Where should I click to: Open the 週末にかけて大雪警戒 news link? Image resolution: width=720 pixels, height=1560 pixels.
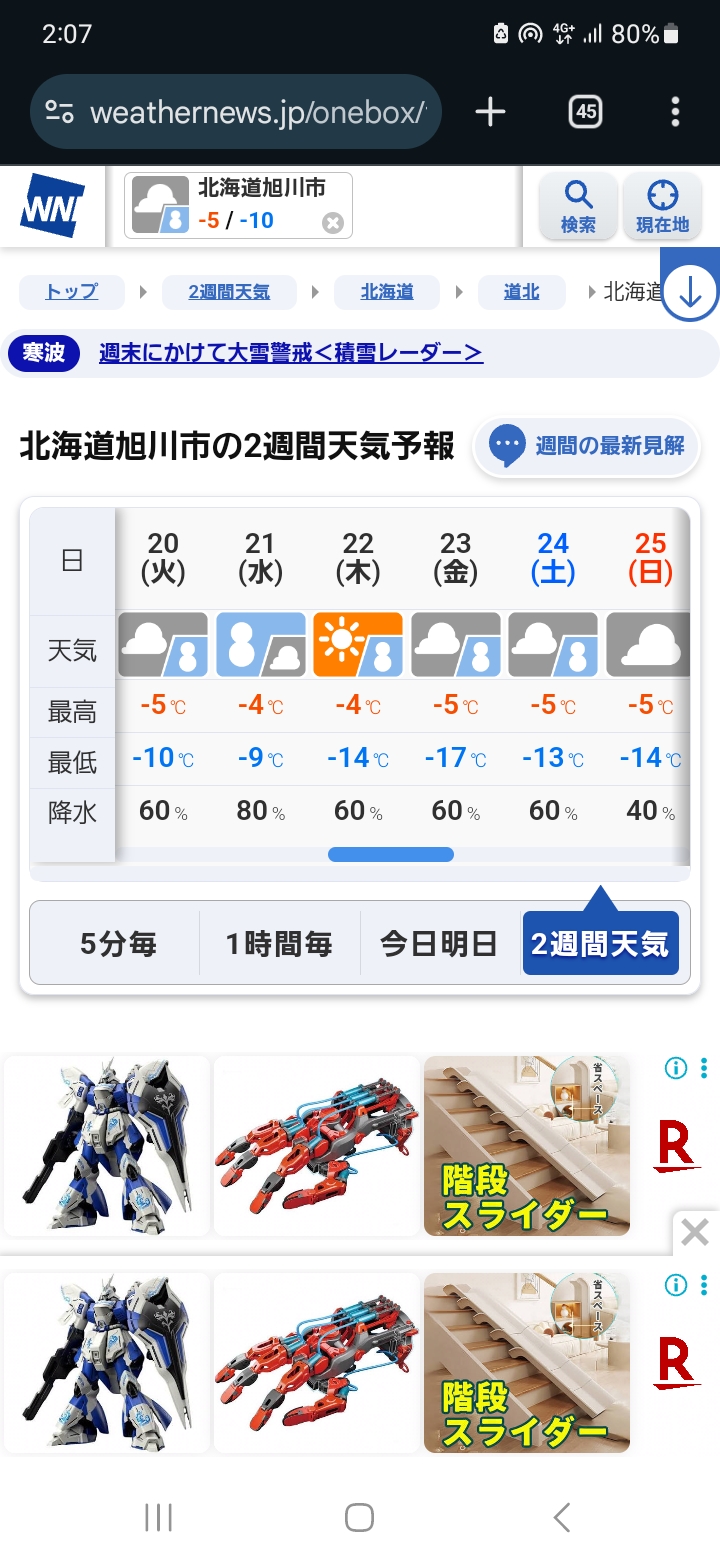point(291,353)
